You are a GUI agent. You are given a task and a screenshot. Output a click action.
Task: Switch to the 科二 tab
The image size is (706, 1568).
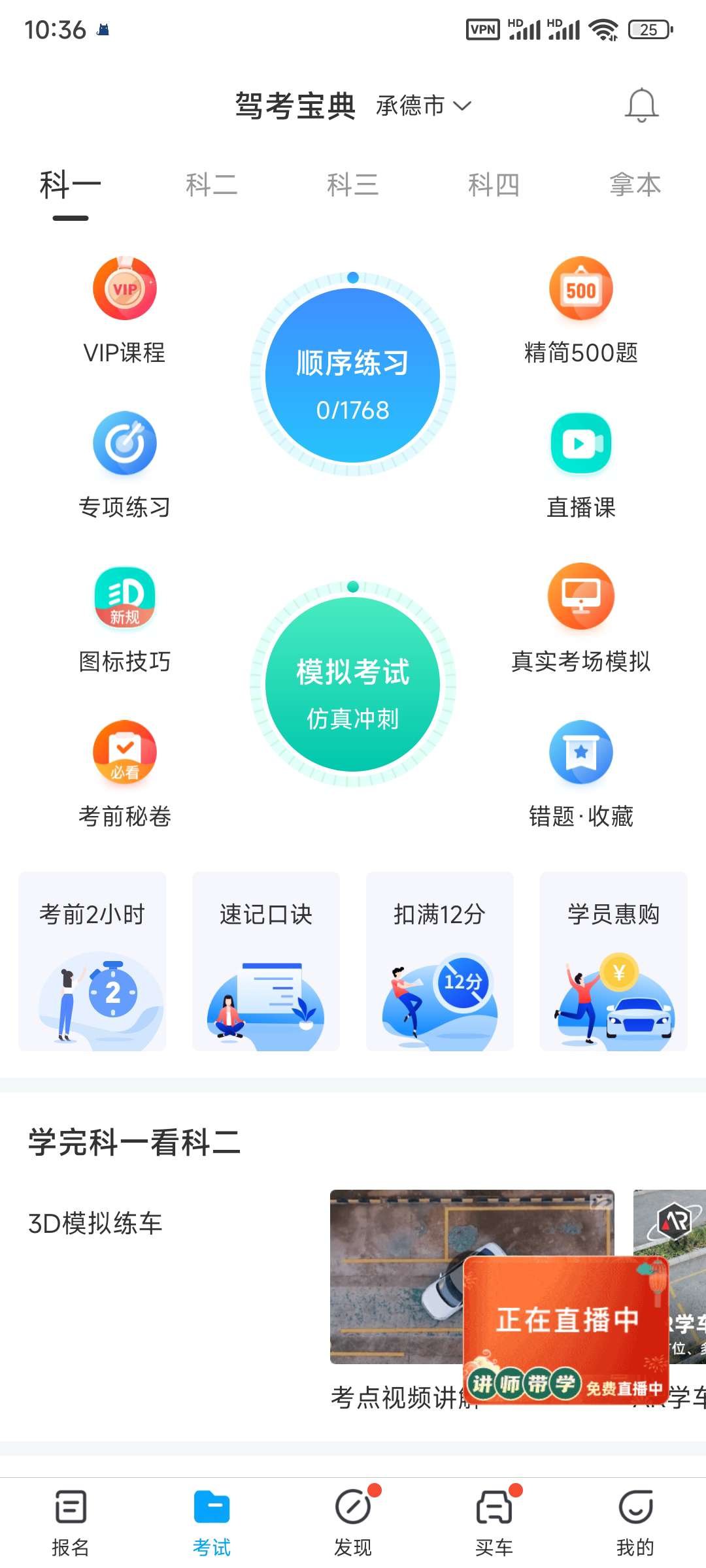point(211,185)
